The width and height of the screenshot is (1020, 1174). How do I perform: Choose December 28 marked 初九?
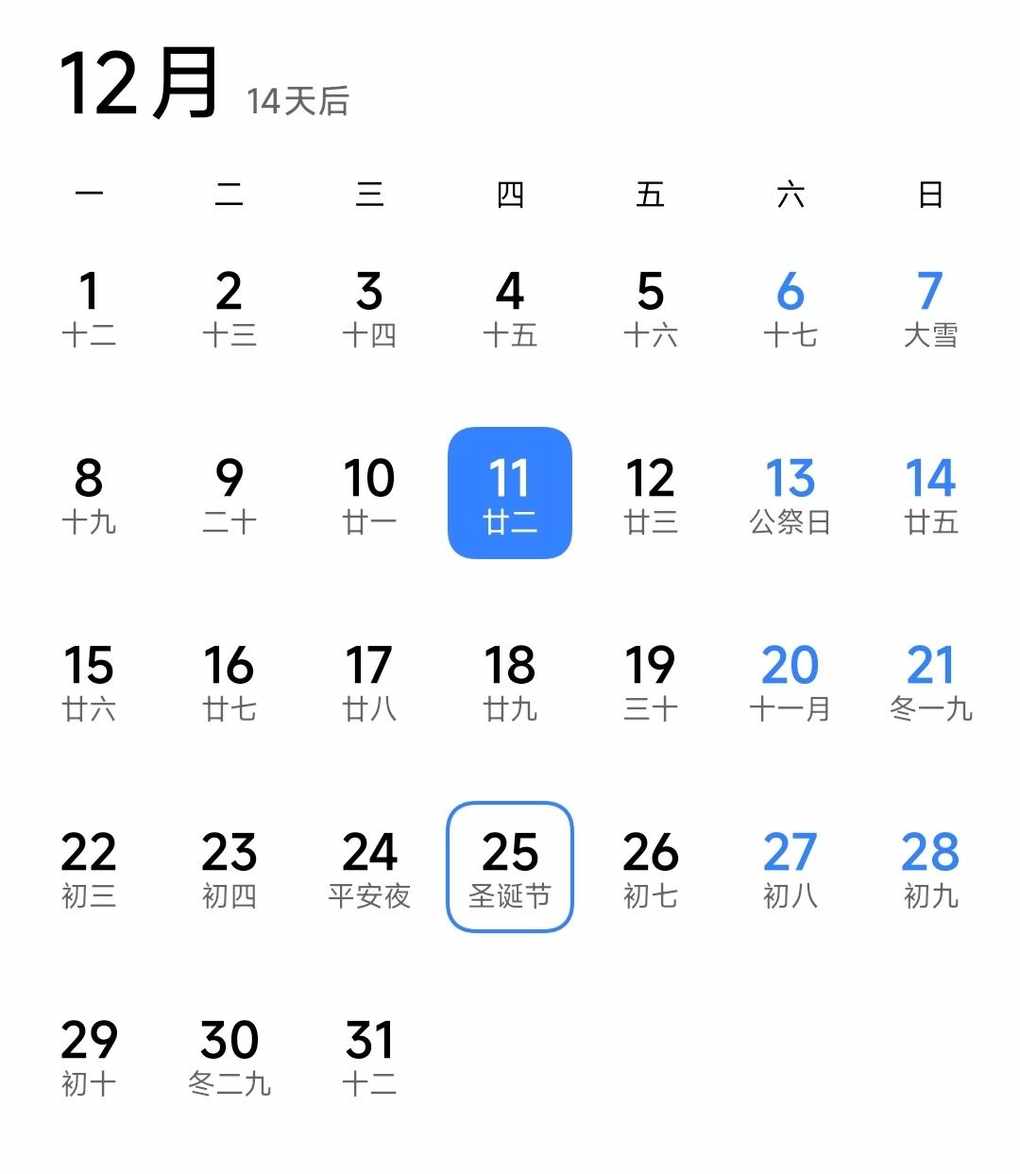point(930,868)
